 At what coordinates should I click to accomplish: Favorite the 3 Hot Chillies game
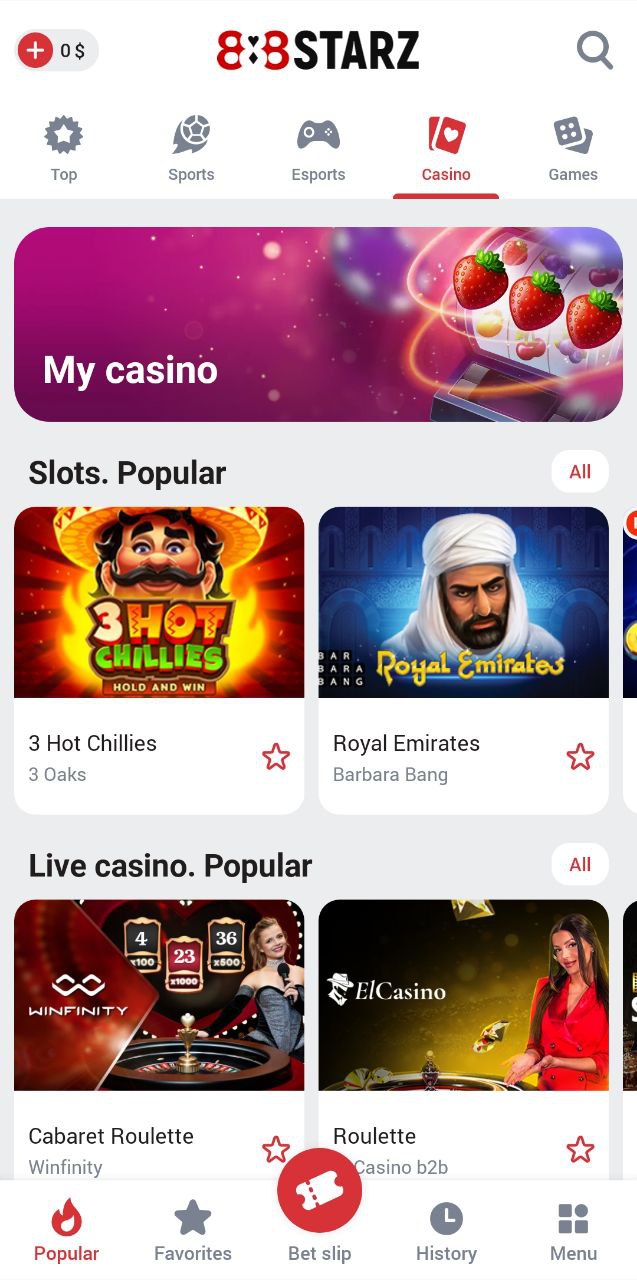(276, 757)
